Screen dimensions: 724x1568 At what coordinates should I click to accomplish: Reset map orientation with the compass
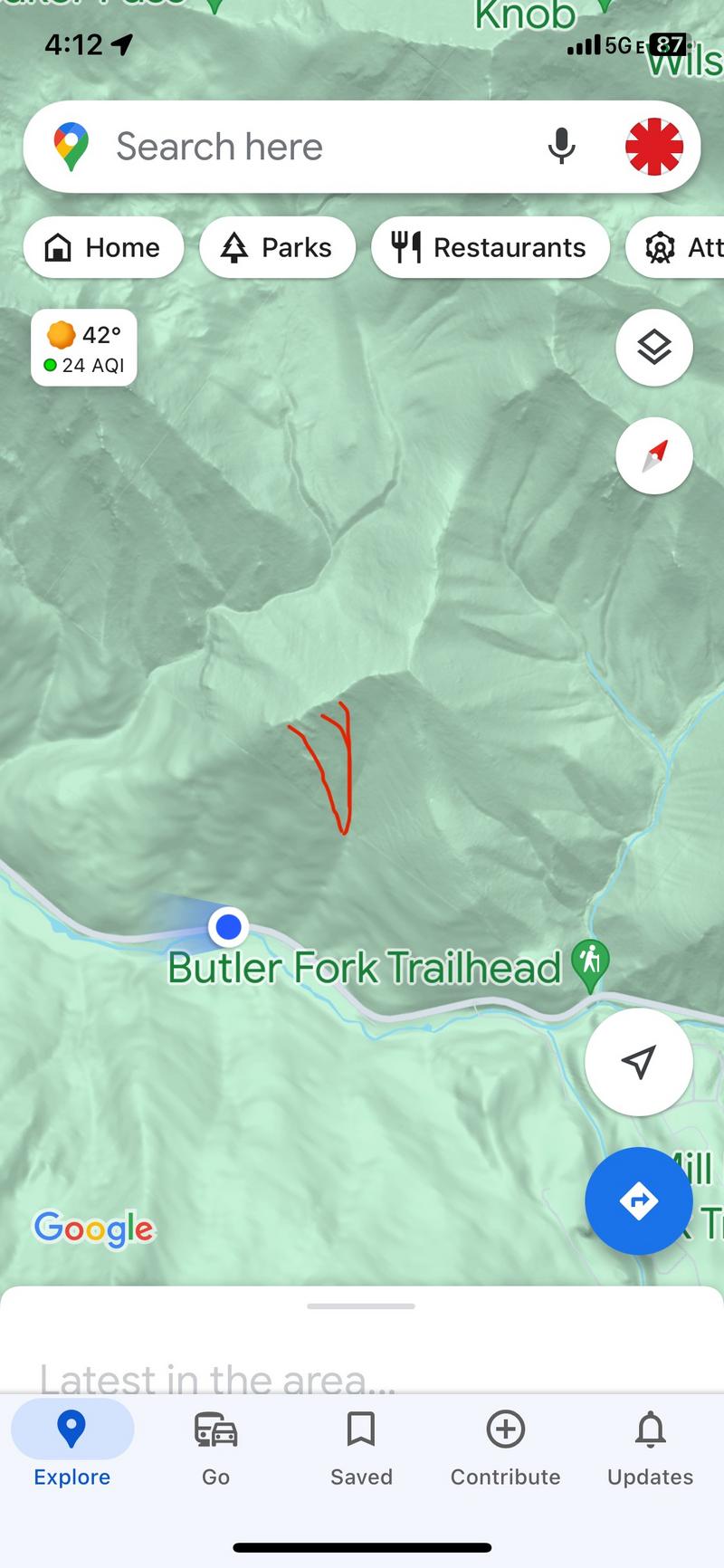[653, 455]
